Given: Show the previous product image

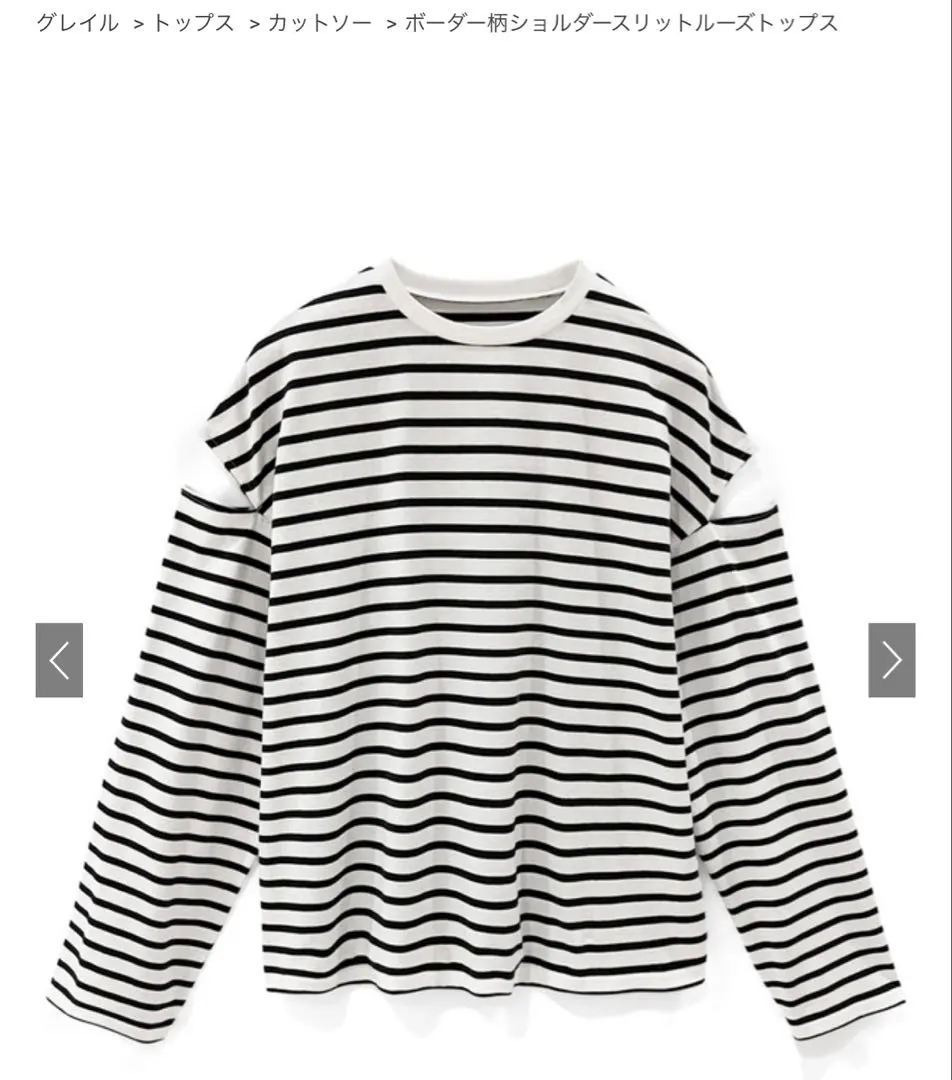Looking at the screenshot, I should [59, 660].
